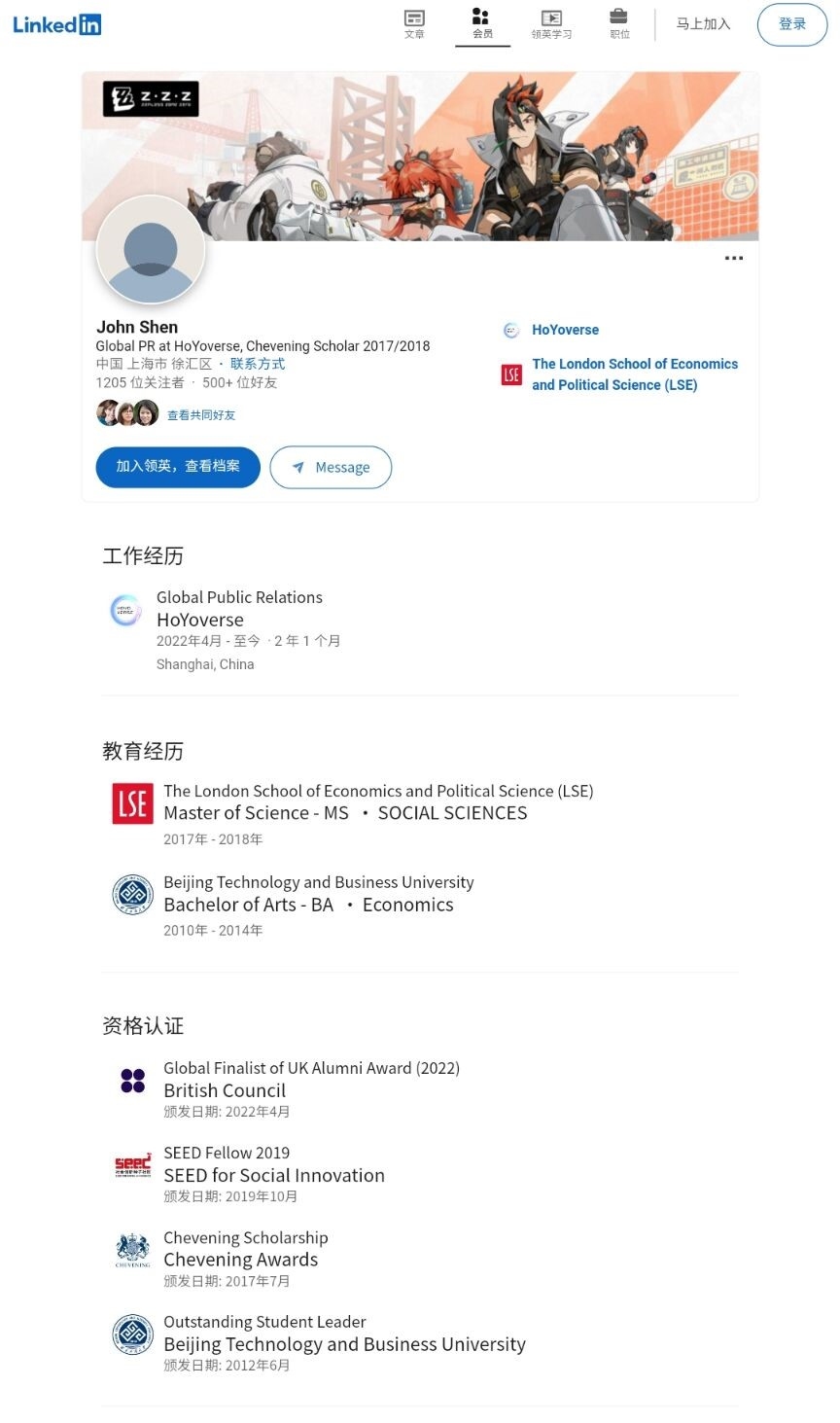Viewport: 840px width, 1423px height.
Task: Open the 文章 (Articles) tab
Action: (414, 23)
